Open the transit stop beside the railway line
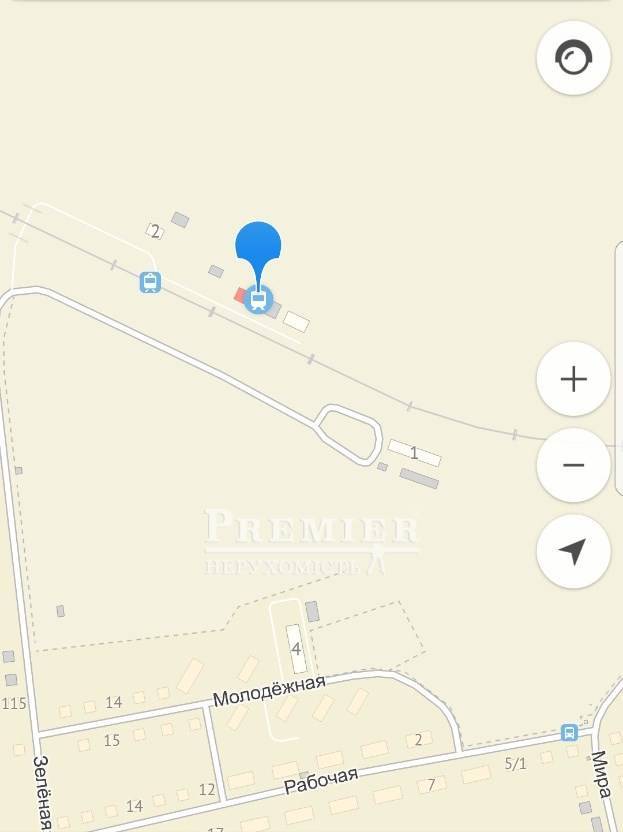This screenshot has height=832, width=623. click(x=150, y=282)
